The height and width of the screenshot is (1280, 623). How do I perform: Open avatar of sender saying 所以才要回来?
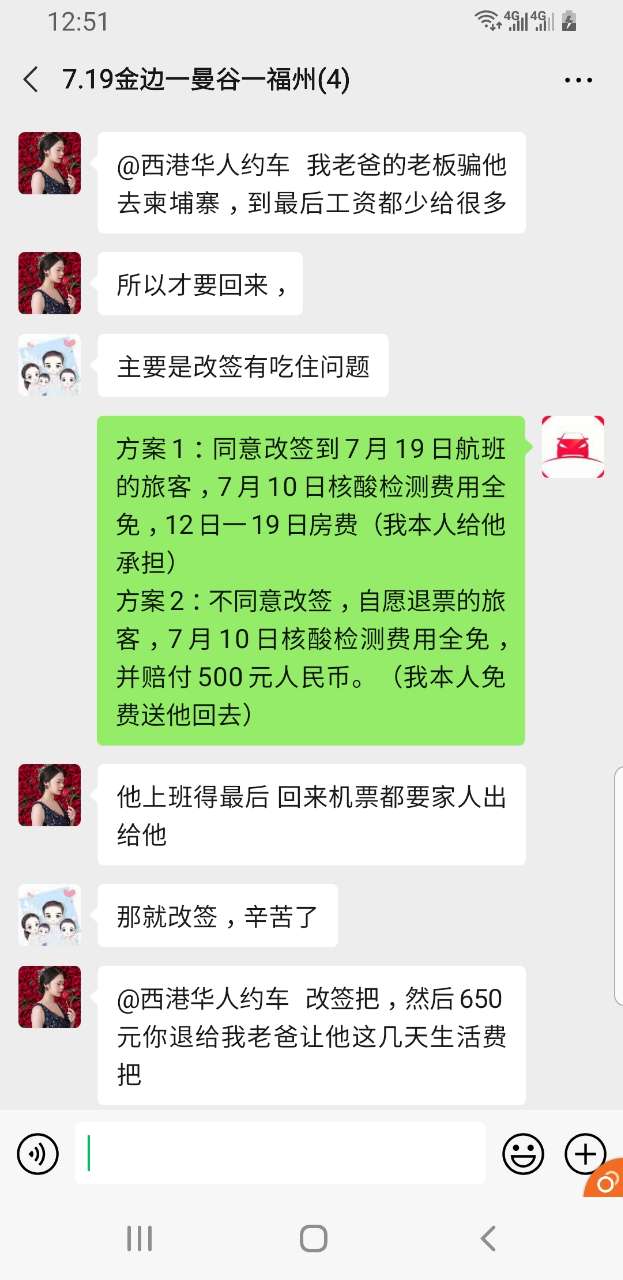tap(49, 283)
